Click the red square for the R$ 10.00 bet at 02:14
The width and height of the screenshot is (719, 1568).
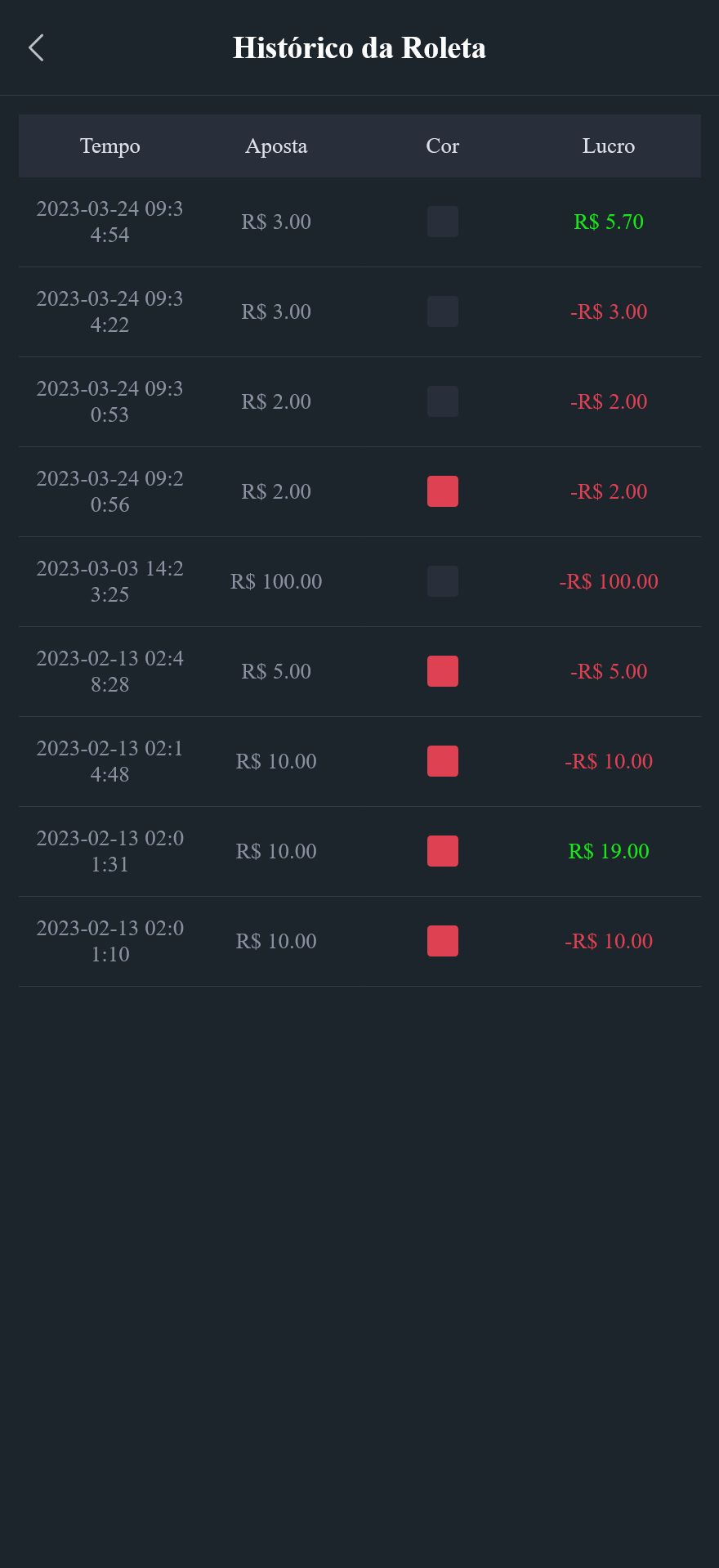[x=442, y=760]
